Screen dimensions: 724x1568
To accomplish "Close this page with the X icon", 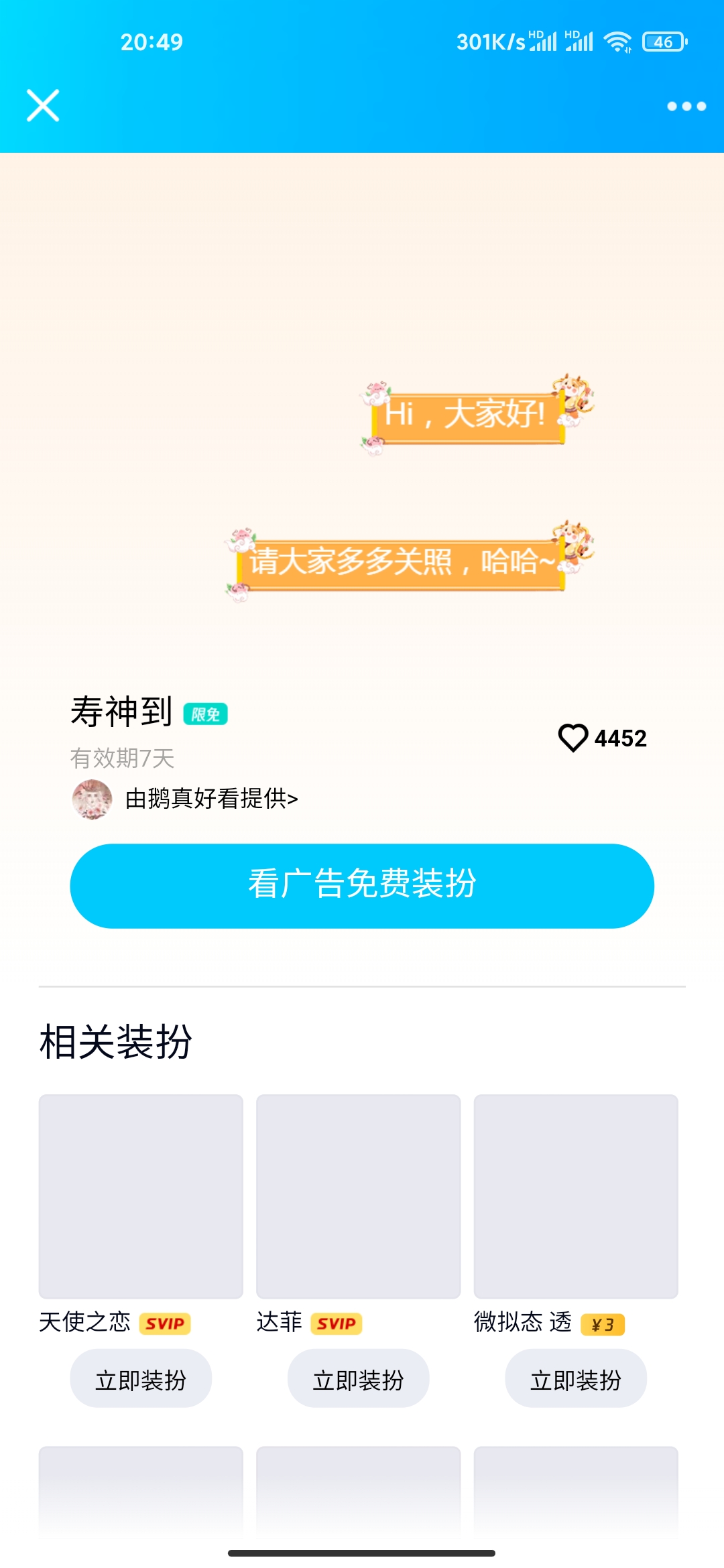I will click(x=43, y=105).
